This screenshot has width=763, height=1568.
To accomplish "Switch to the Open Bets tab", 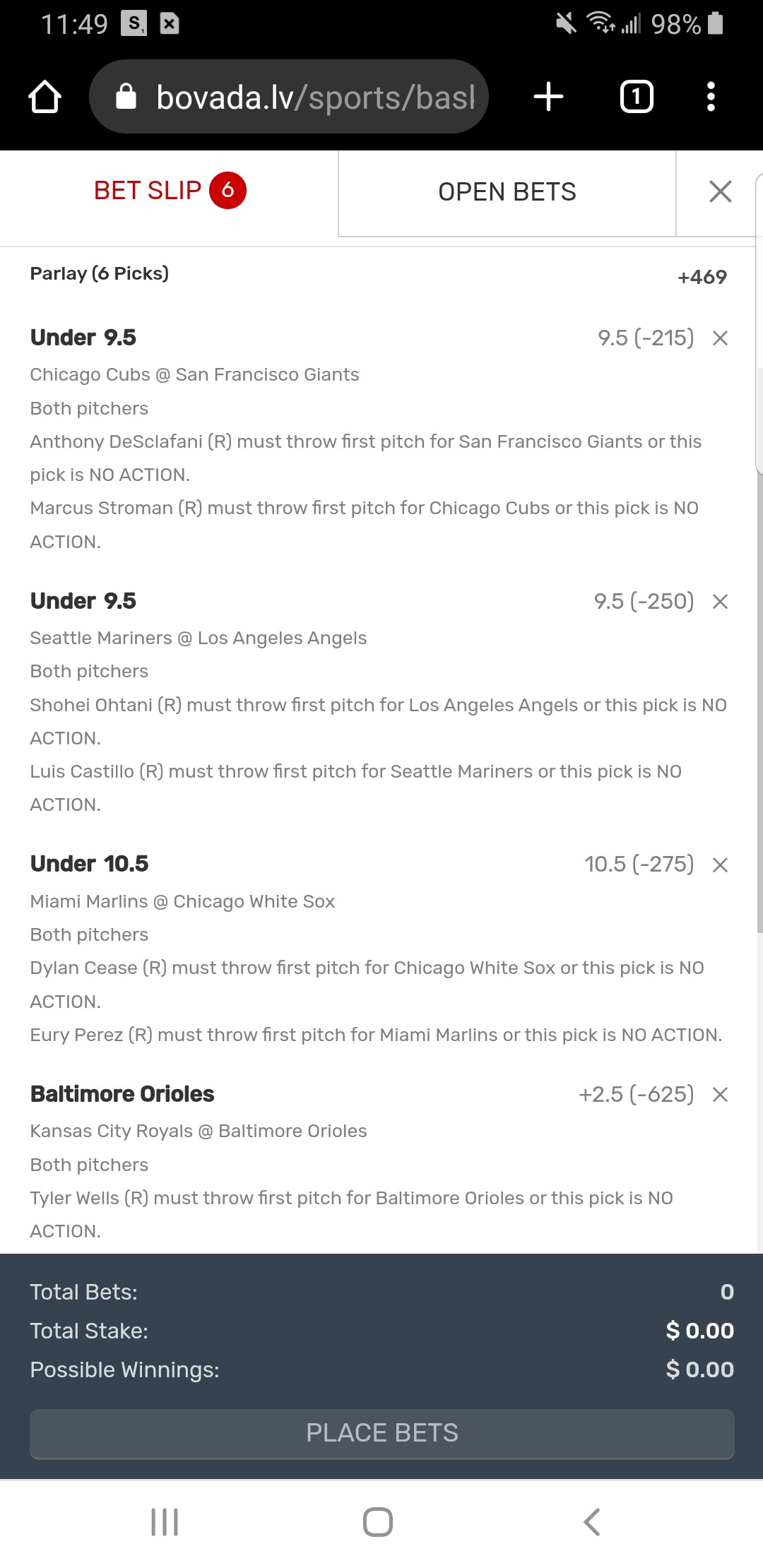I will pos(507,192).
